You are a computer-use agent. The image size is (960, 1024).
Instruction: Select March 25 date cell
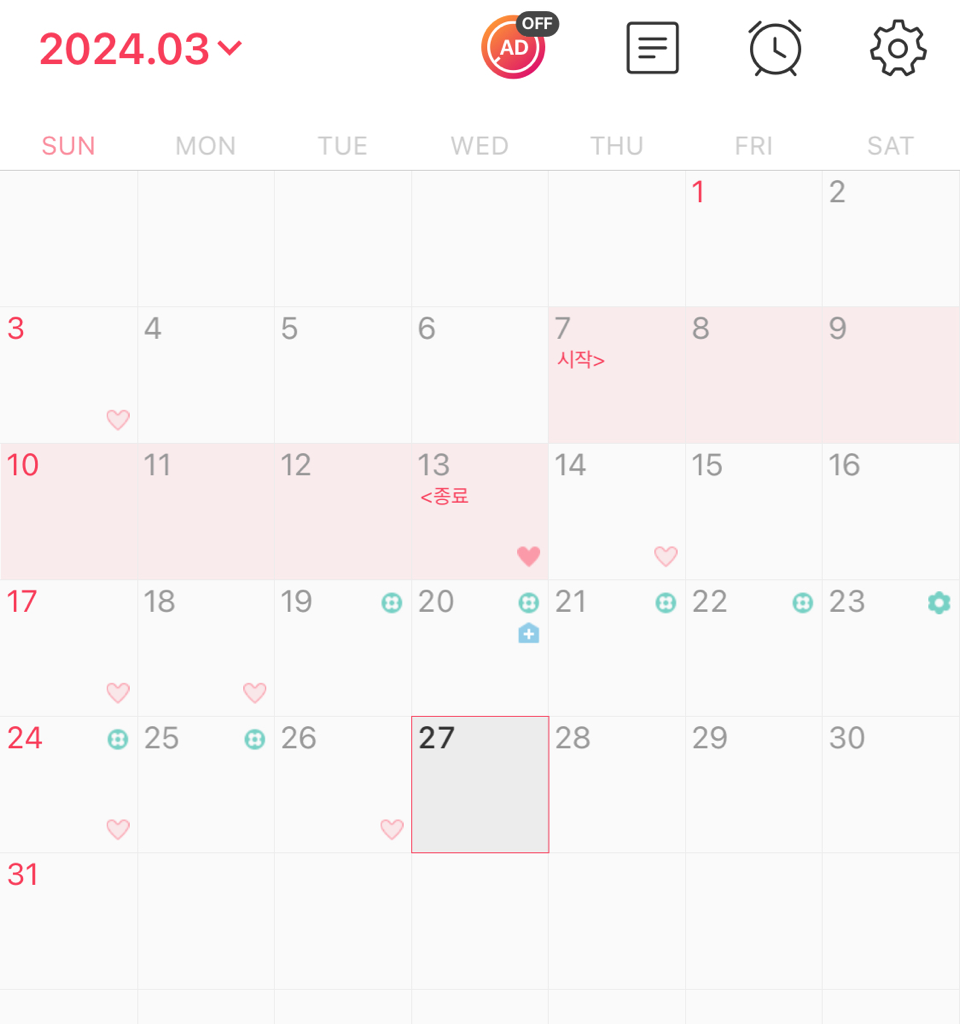205,785
